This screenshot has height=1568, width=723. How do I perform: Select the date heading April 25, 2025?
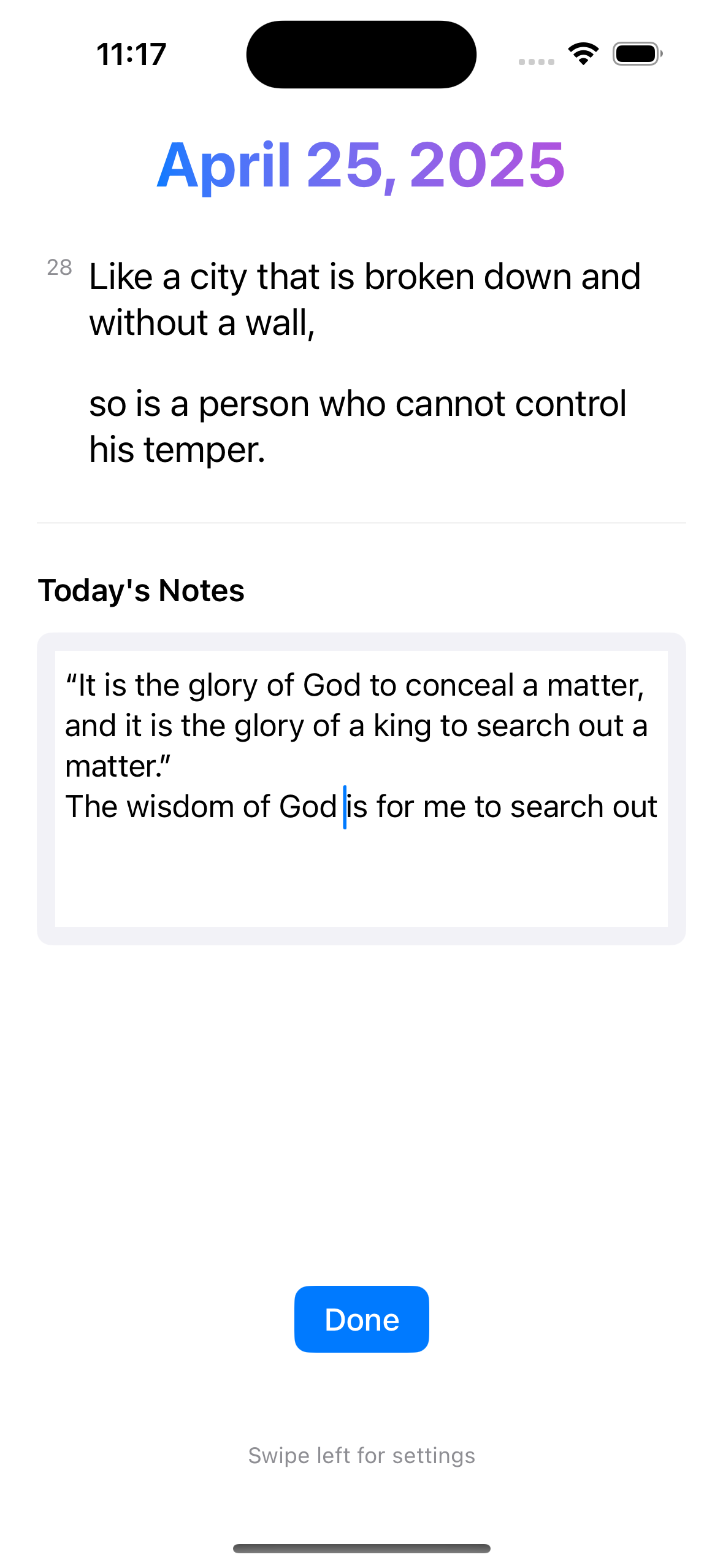point(361,164)
